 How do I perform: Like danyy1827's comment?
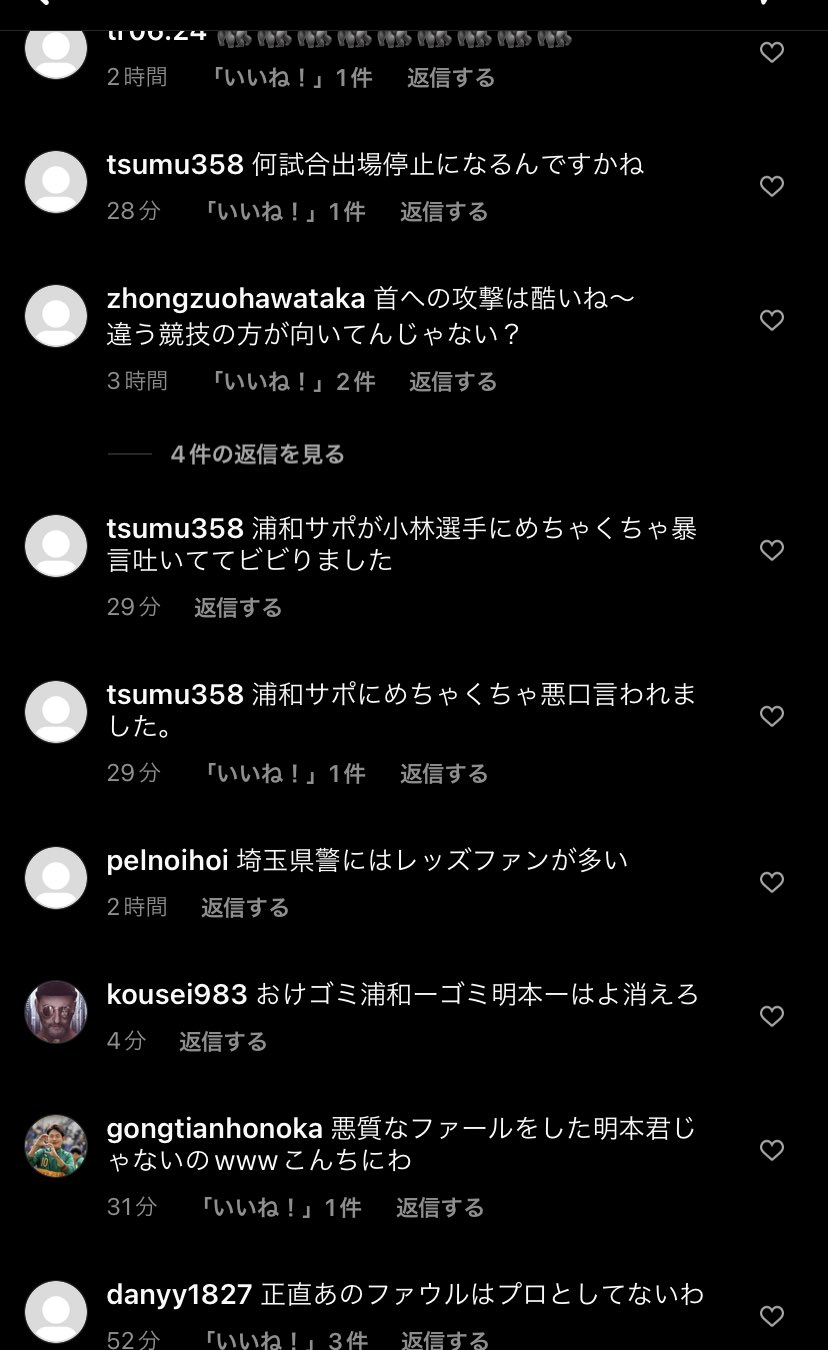coord(771,1316)
